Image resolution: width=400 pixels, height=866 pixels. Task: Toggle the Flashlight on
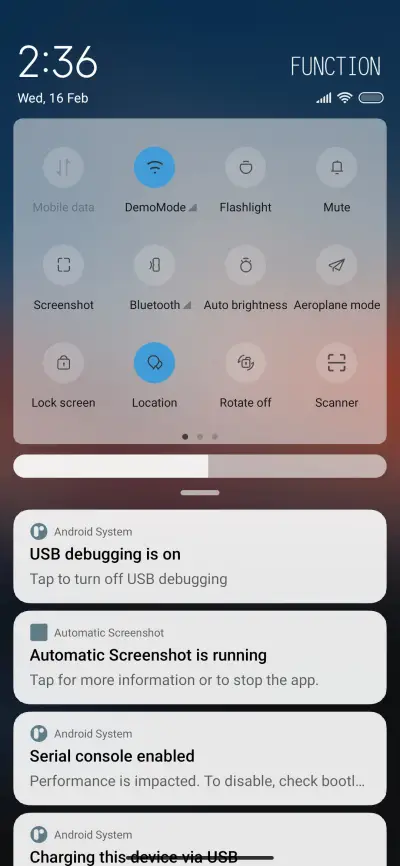(245, 167)
